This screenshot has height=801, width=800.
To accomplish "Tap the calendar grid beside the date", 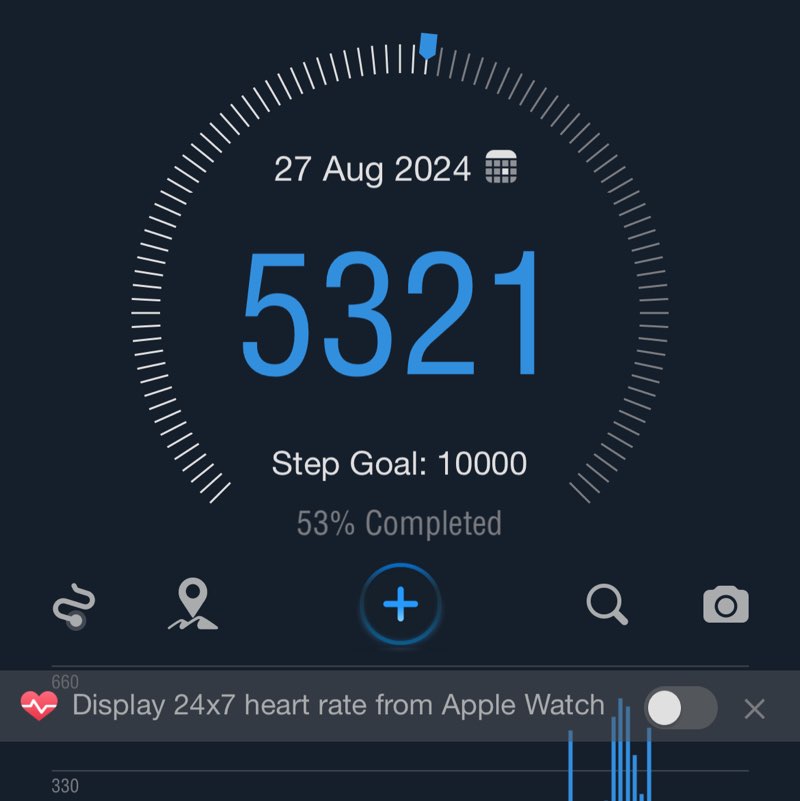I will 502,168.
